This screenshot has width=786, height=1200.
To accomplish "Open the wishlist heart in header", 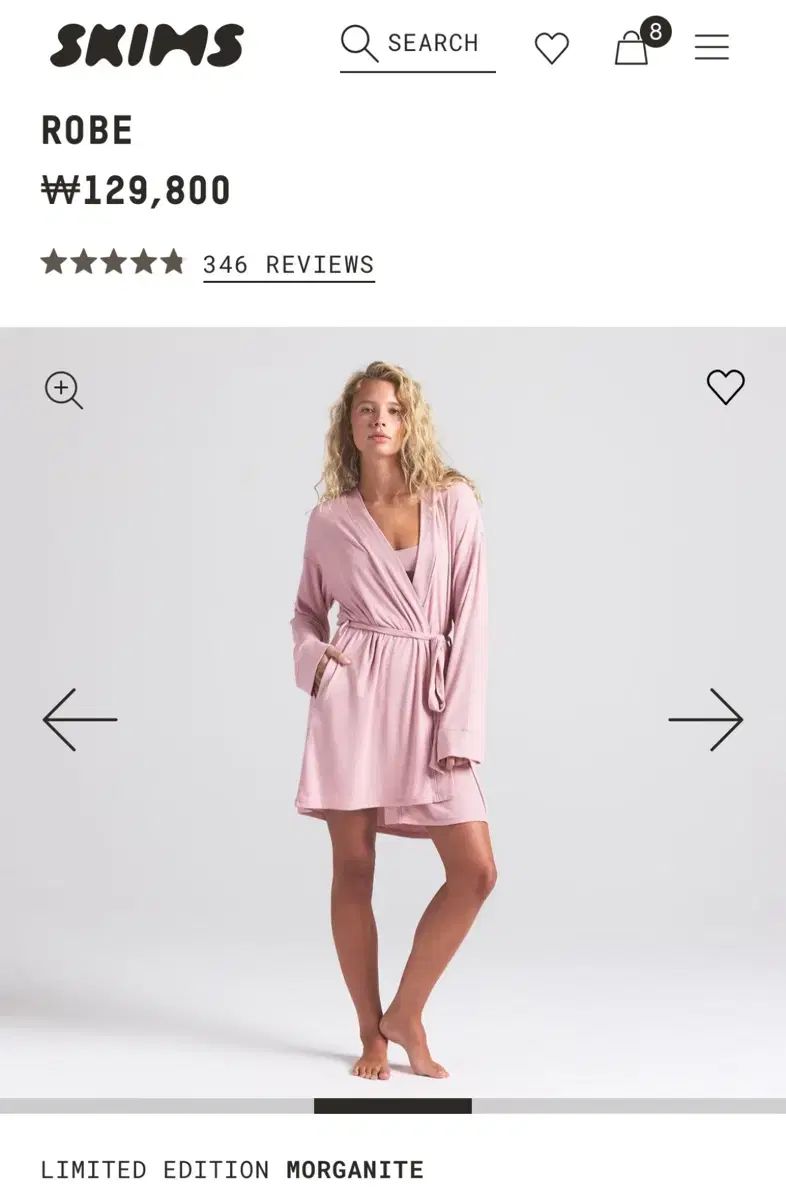I will tap(551, 48).
